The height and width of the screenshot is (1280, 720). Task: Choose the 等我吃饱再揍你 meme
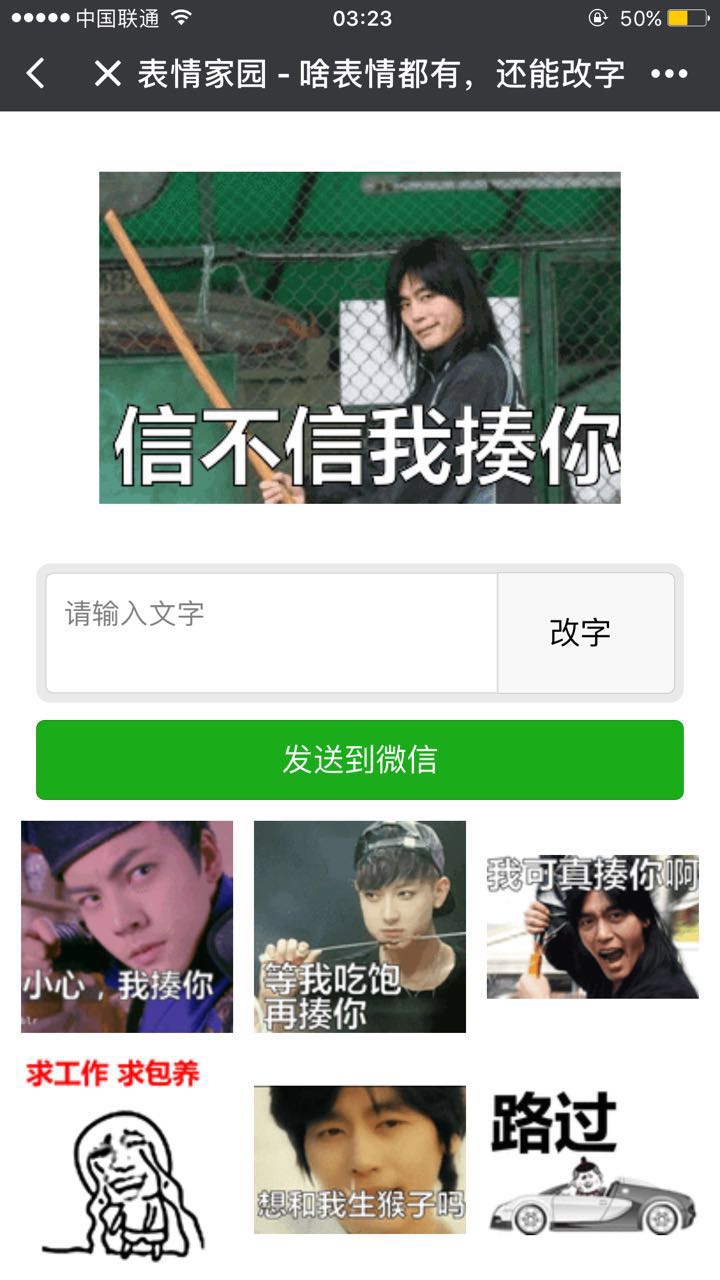tap(360, 926)
